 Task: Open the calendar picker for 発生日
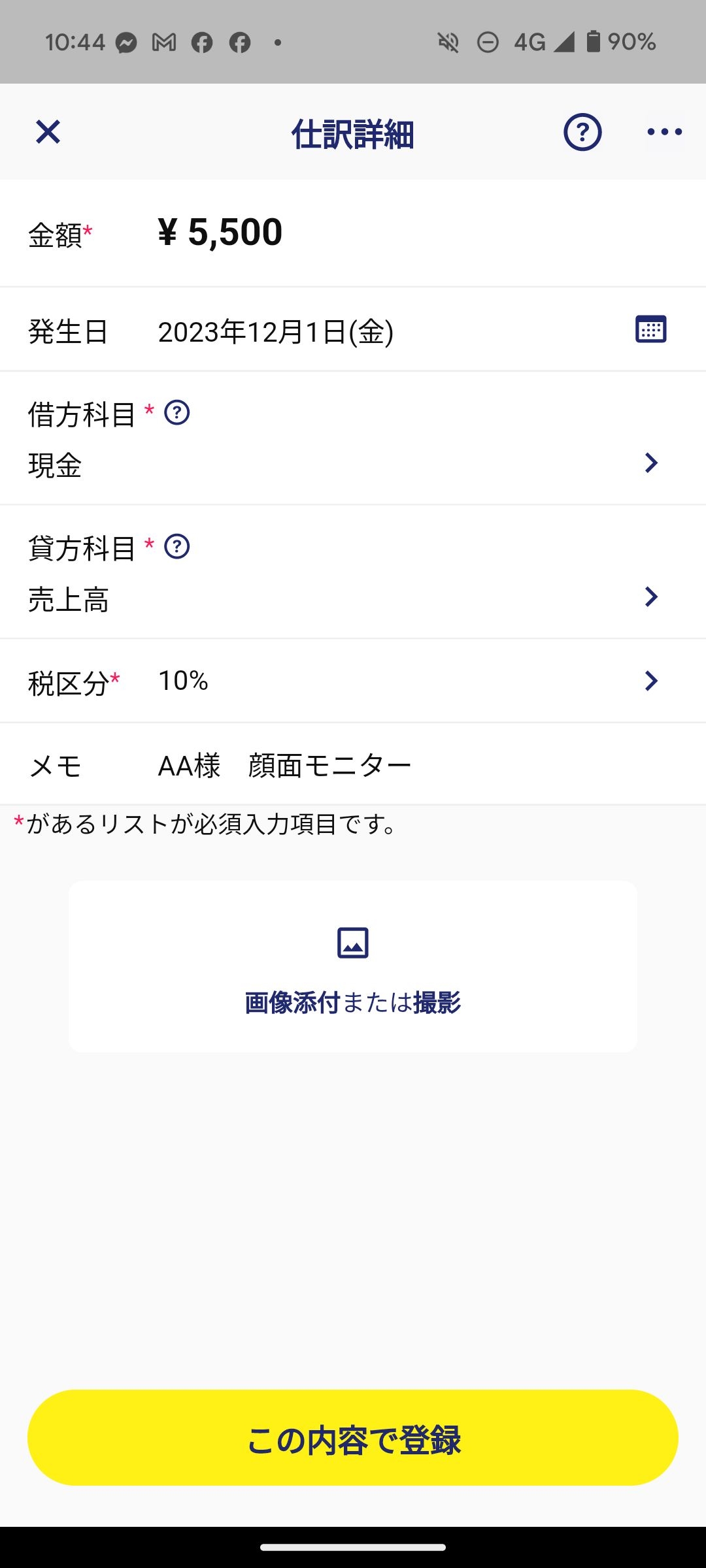(x=651, y=329)
